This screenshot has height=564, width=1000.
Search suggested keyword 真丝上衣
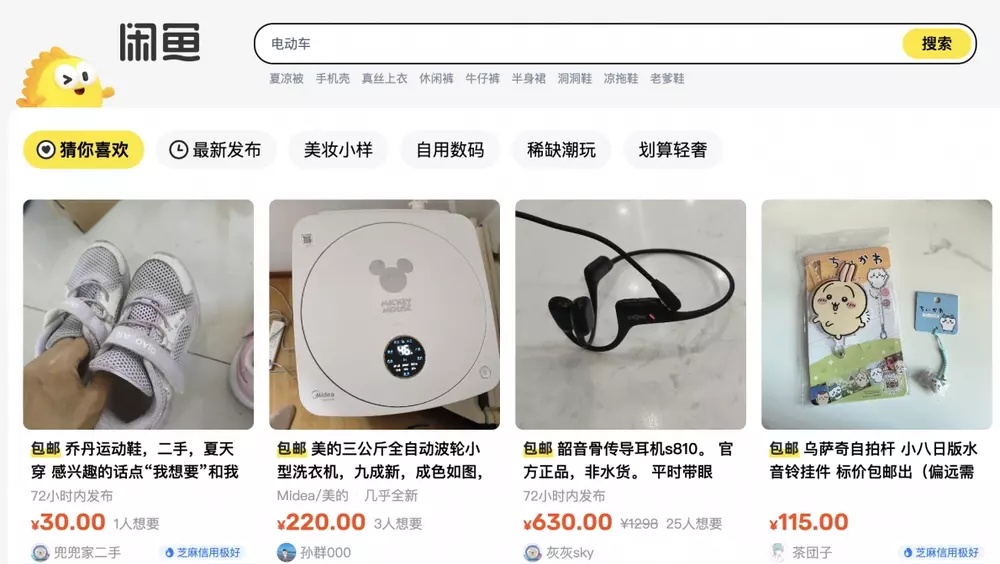point(385,78)
